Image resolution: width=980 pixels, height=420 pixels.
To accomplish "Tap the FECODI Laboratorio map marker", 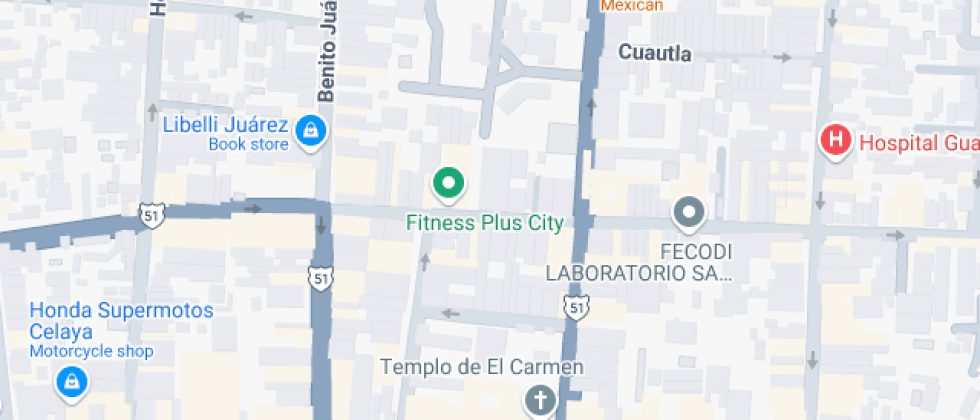I will click(x=689, y=212).
